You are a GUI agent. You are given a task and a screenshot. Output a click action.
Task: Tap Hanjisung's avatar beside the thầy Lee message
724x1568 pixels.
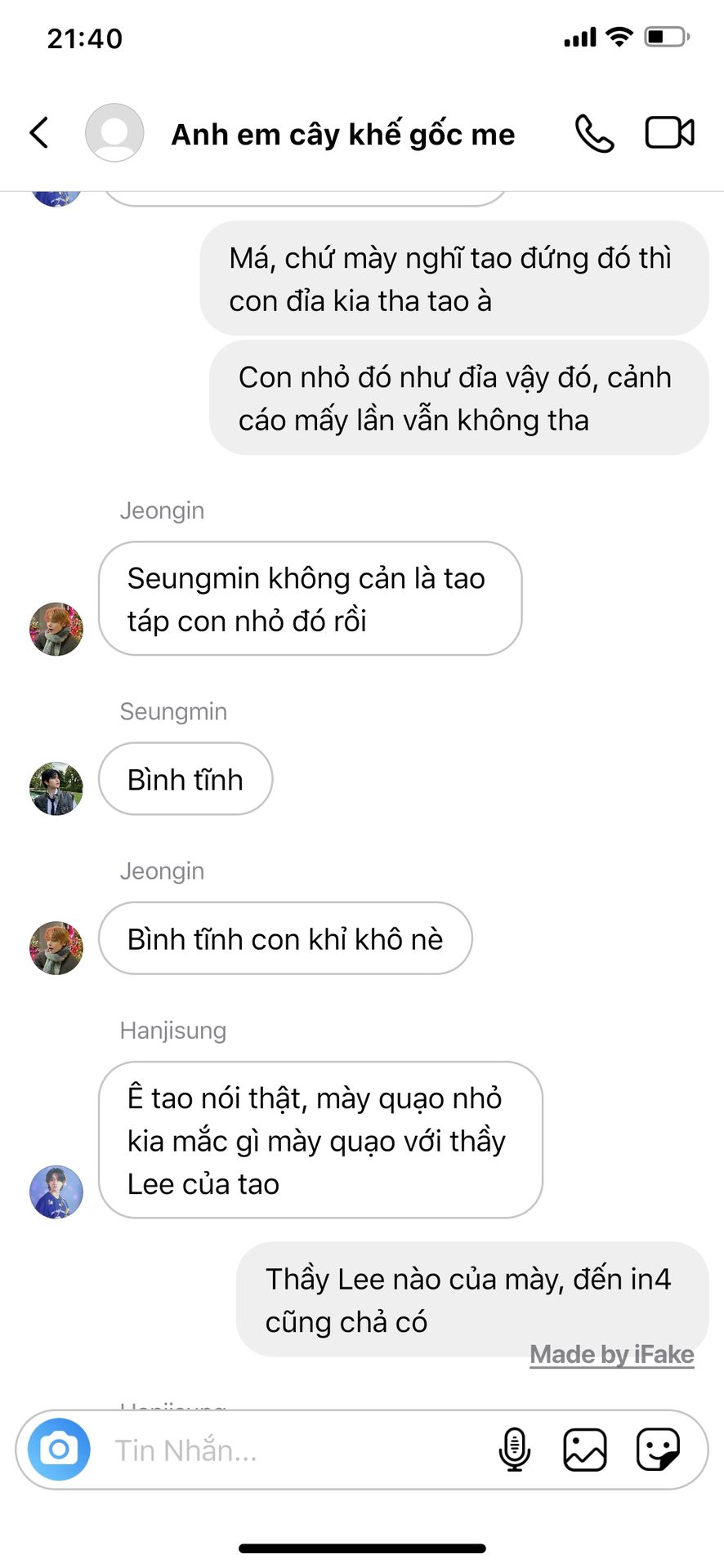pos(56,1192)
